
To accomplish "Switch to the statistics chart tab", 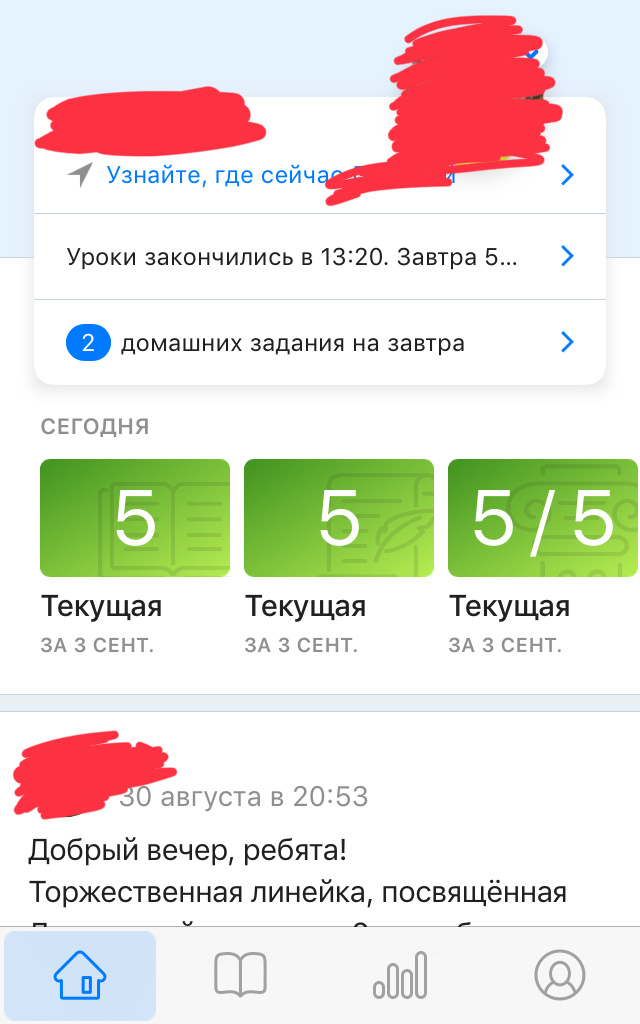I will 400,975.
